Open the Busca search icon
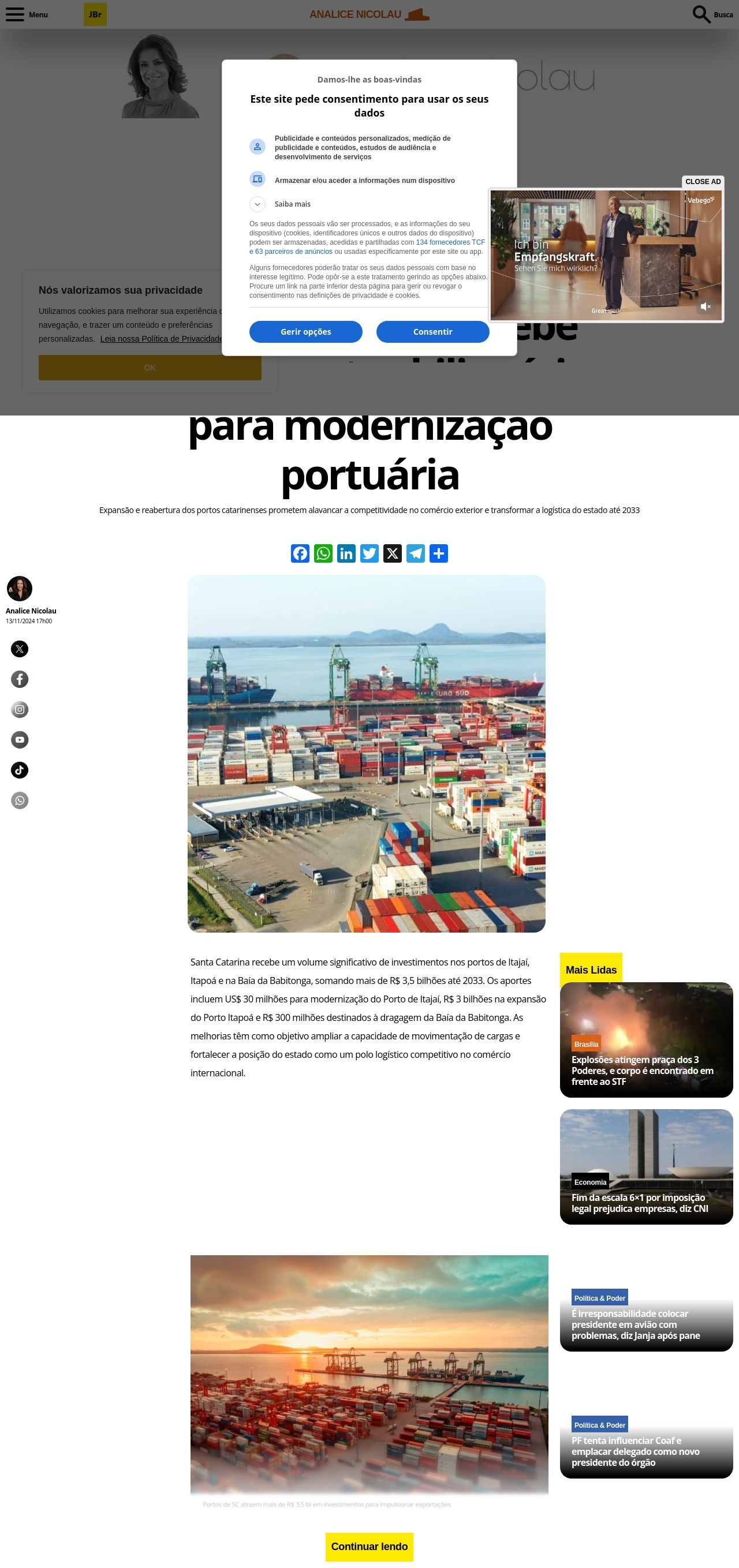The image size is (739, 1568). coord(701,14)
